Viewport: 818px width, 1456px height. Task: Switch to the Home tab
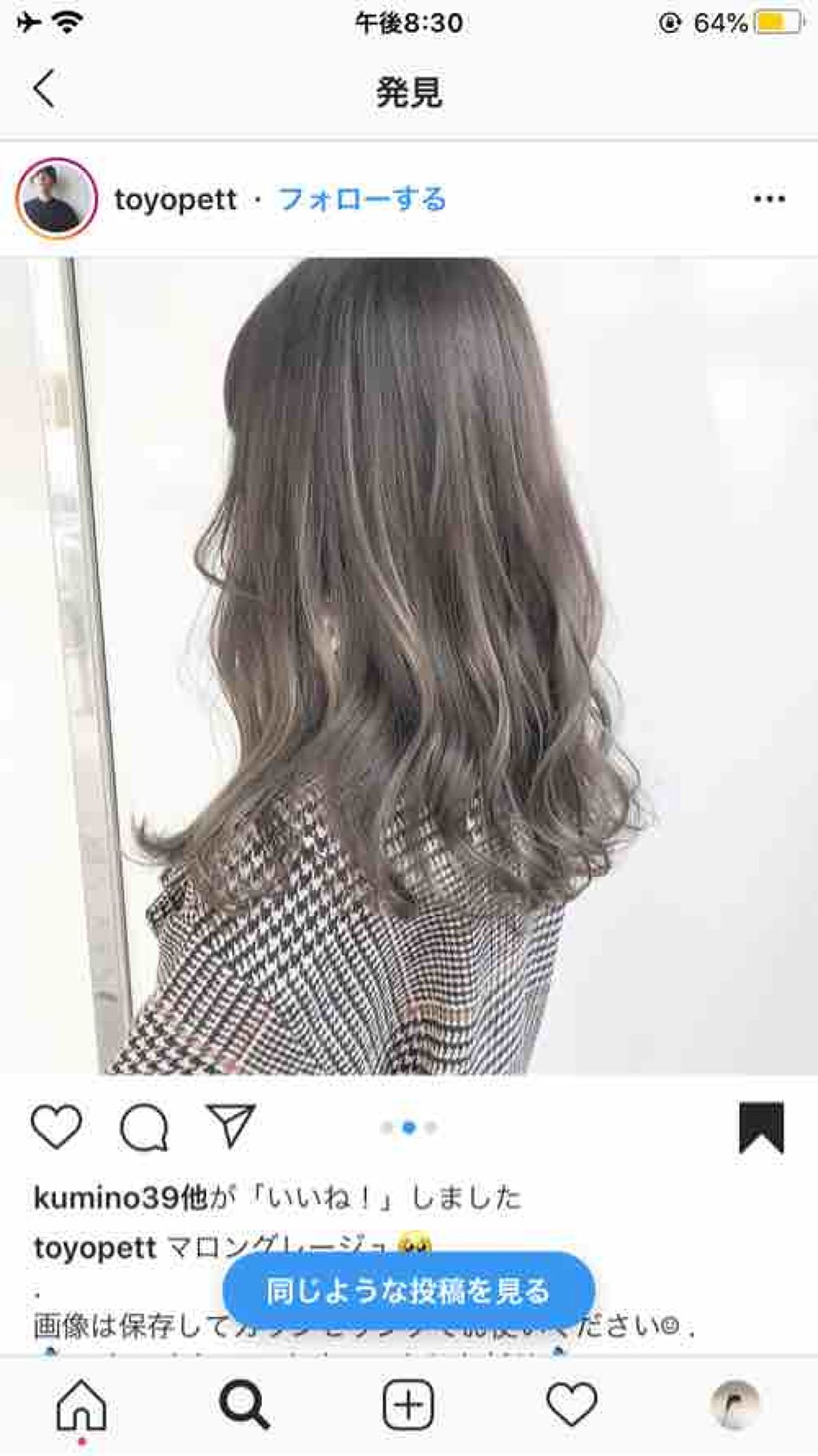(x=81, y=1404)
